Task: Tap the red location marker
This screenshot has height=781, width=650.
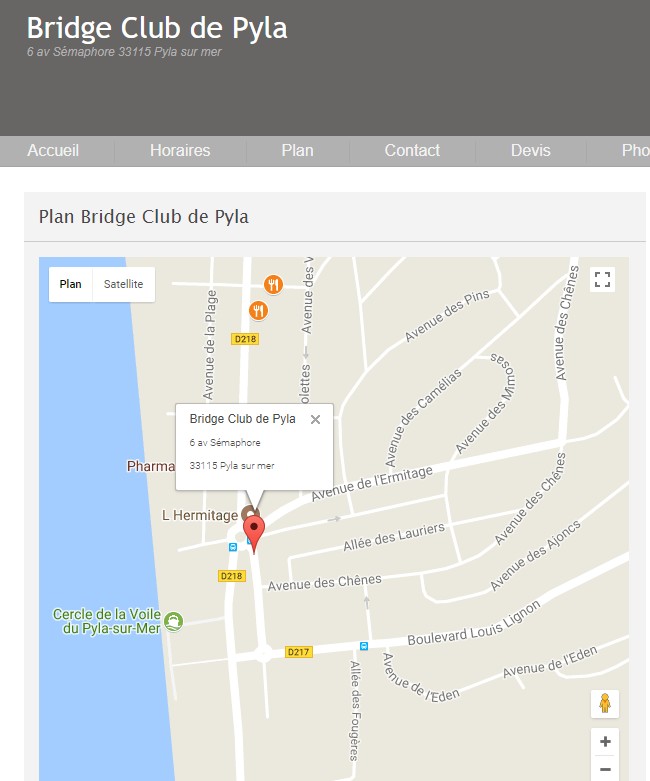Action: 254,531
